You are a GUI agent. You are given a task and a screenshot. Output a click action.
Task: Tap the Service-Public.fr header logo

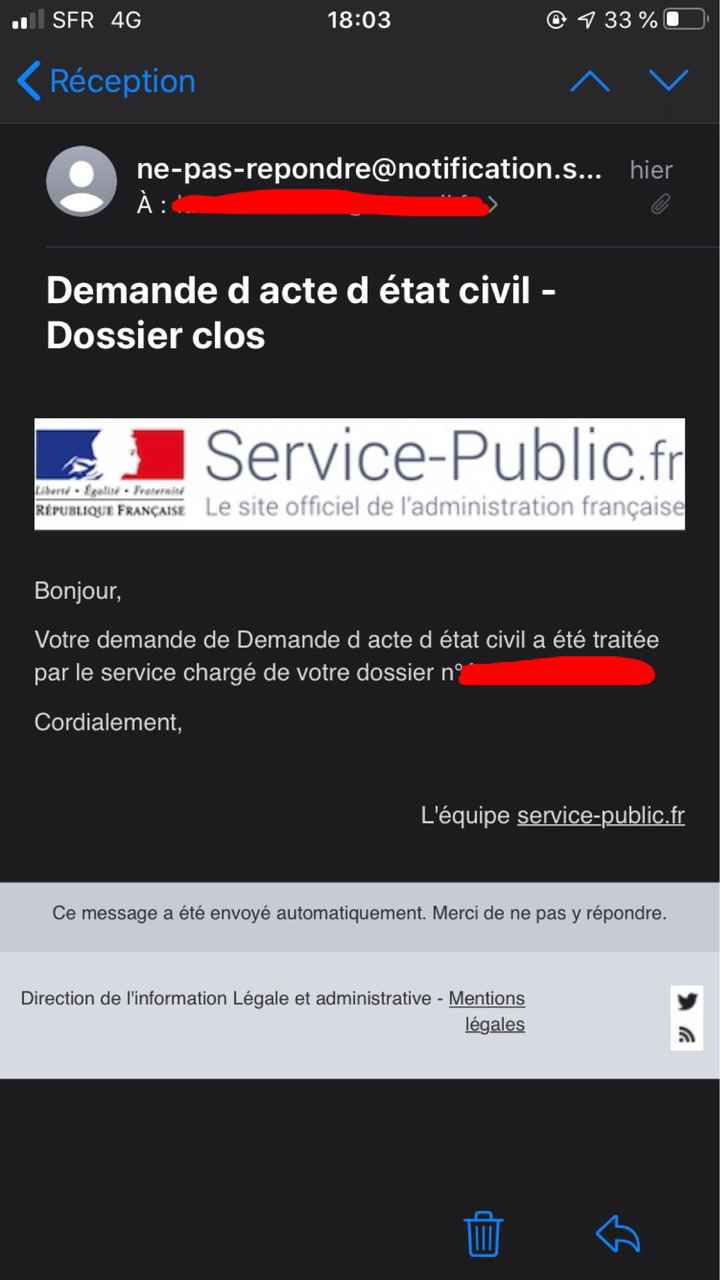pos(360,473)
